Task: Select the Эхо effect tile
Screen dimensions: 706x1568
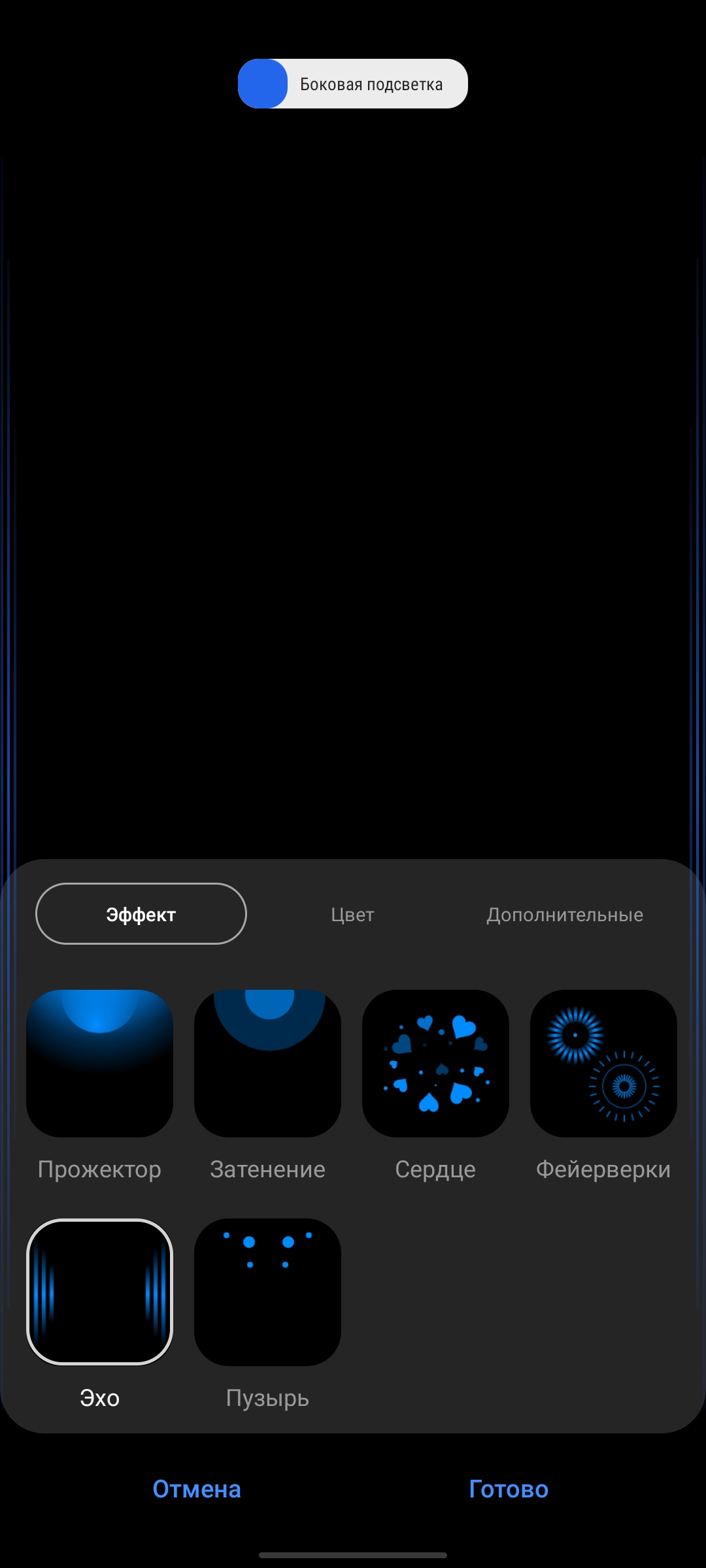Action: click(x=99, y=1292)
